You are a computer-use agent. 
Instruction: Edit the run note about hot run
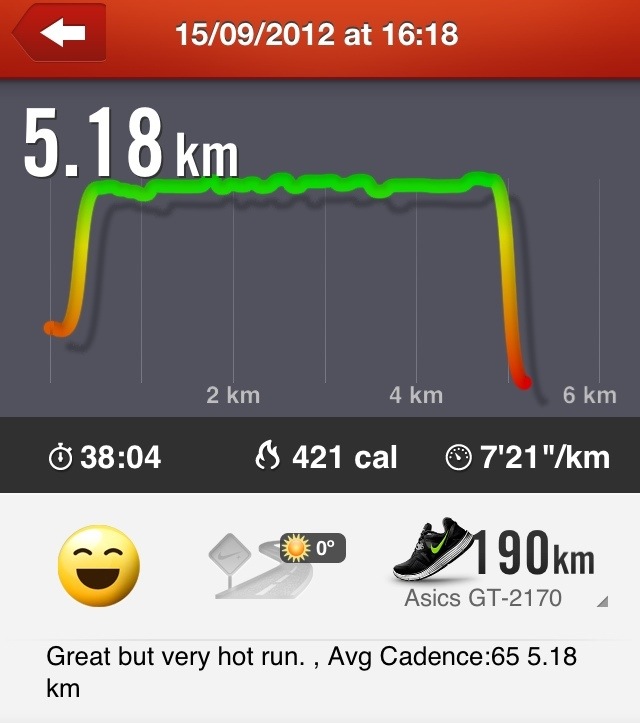click(312, 672)
